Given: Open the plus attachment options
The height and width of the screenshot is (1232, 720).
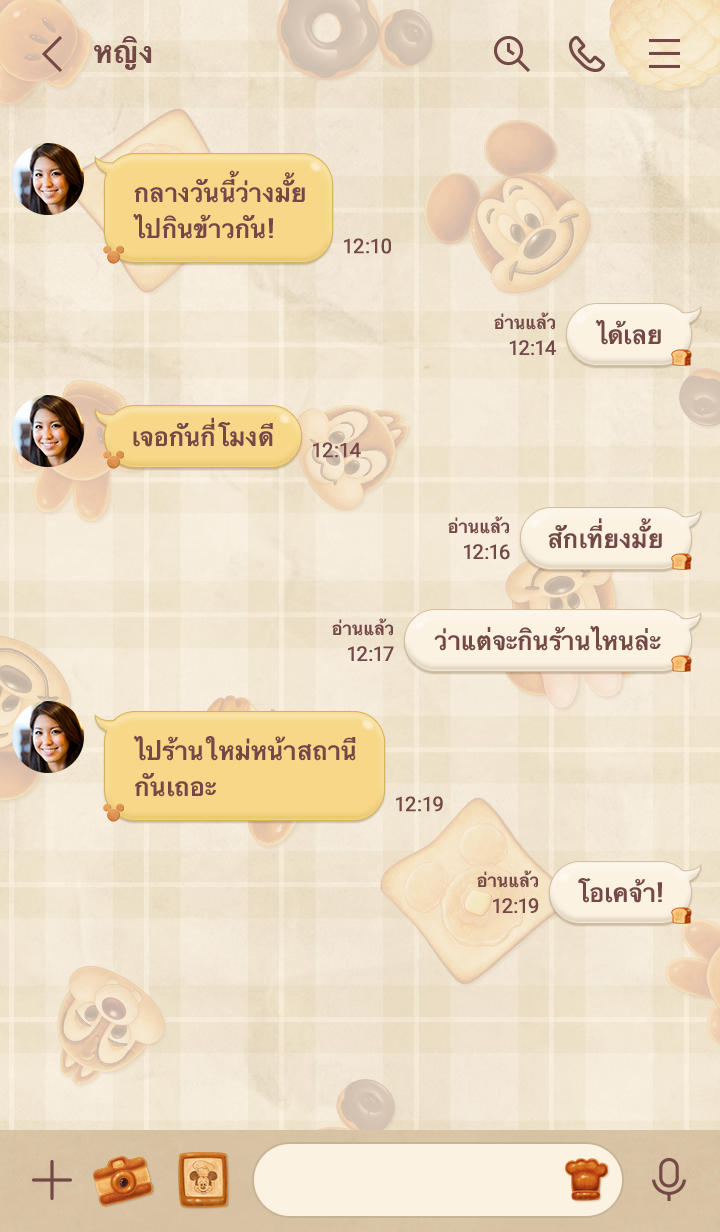Looking at the screenshot, I should coord(51,1181).
